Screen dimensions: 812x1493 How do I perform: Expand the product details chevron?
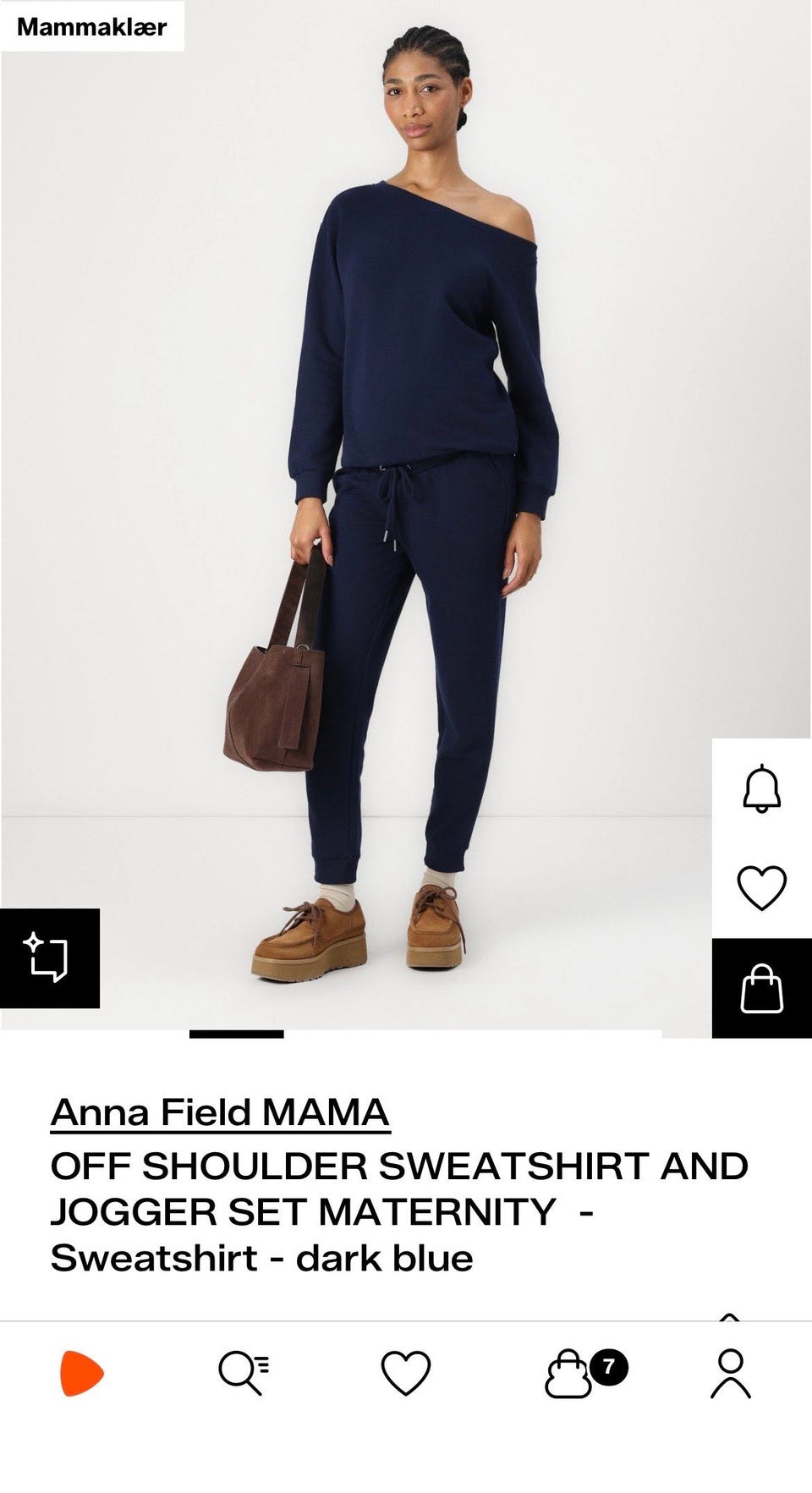(729, 1316)
